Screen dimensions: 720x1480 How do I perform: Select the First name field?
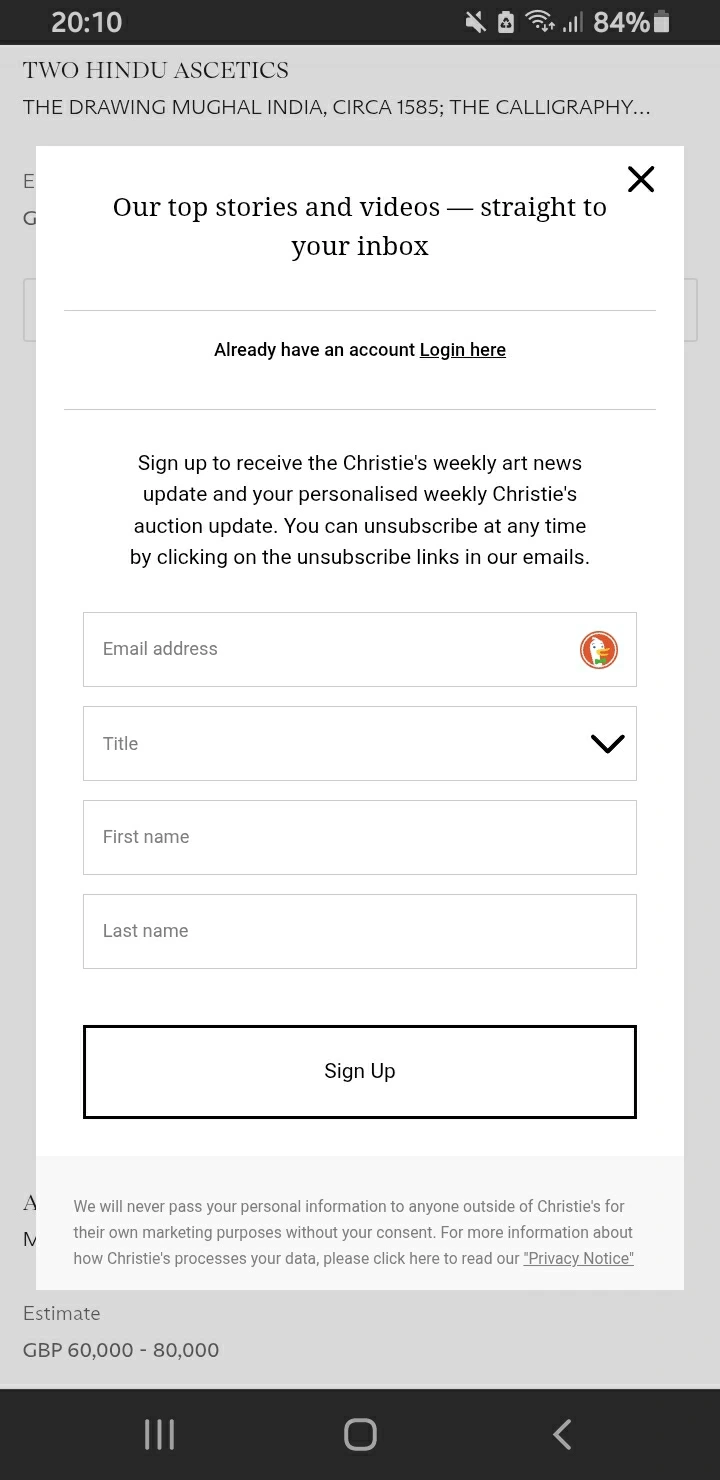tap(360, 837)
